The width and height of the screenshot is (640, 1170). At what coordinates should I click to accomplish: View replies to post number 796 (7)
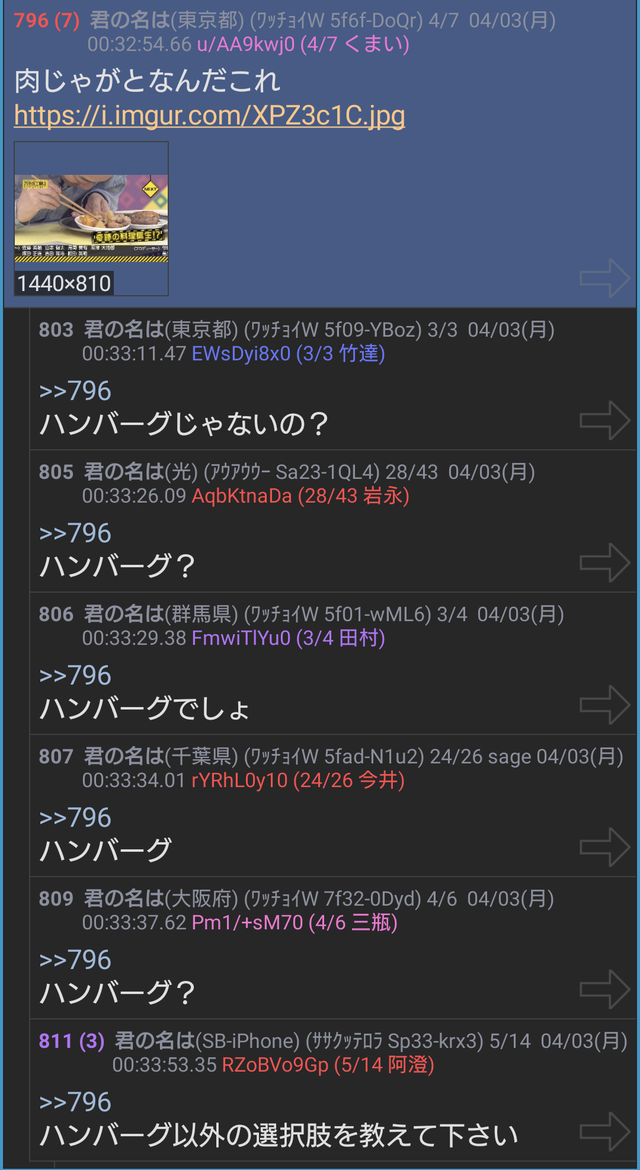47,20
